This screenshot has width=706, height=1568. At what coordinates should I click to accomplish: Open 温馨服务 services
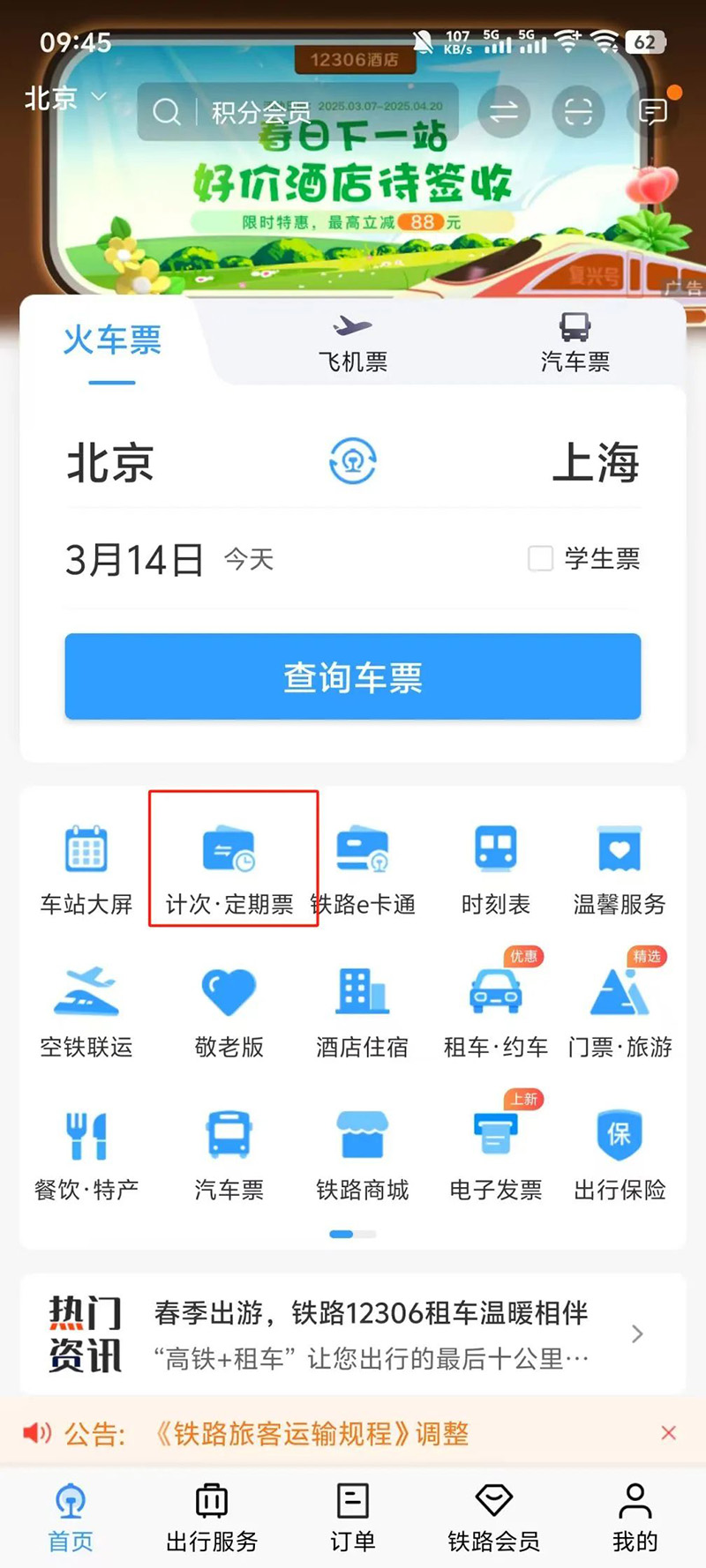click(620, 860)
